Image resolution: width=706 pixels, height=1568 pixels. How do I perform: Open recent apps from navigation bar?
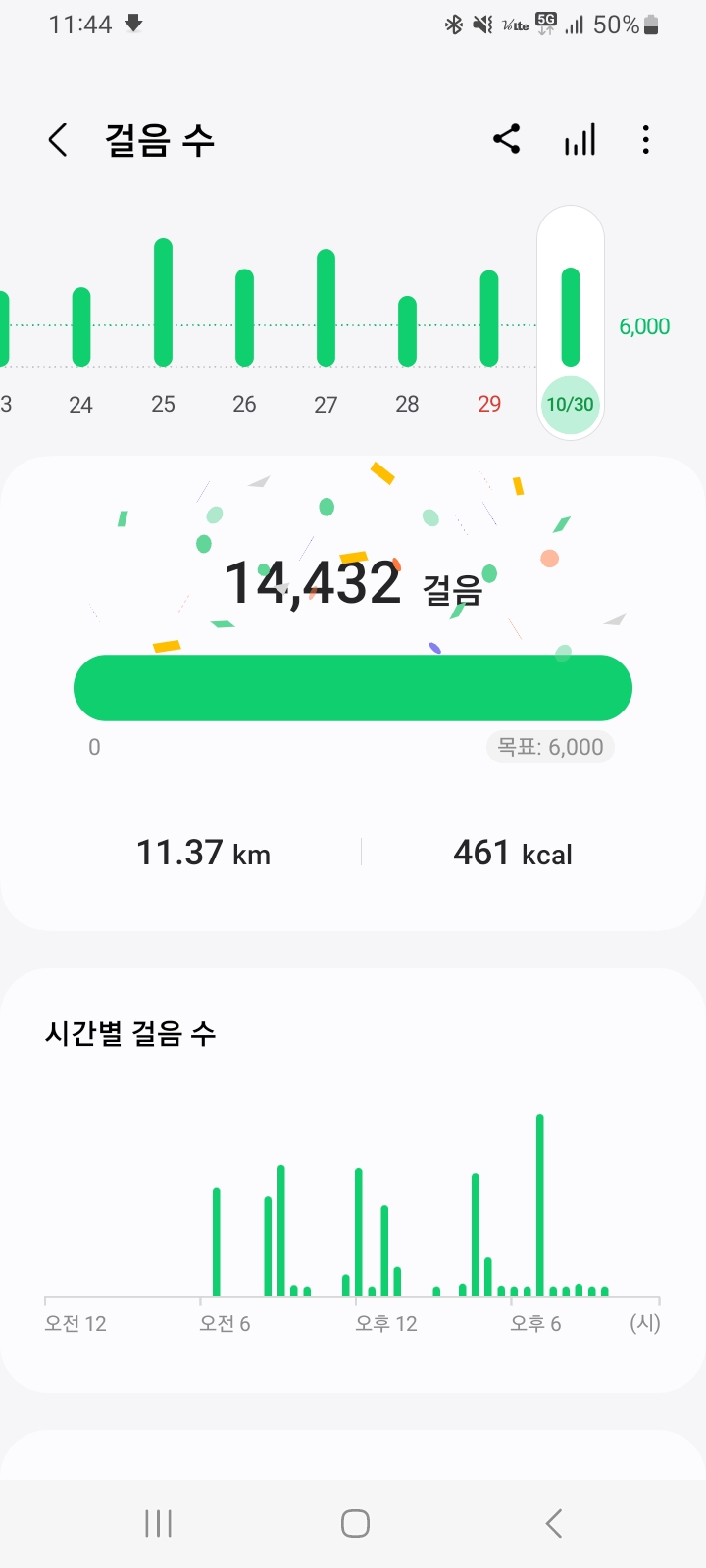pyautogui.click(x=158, y=1523)
